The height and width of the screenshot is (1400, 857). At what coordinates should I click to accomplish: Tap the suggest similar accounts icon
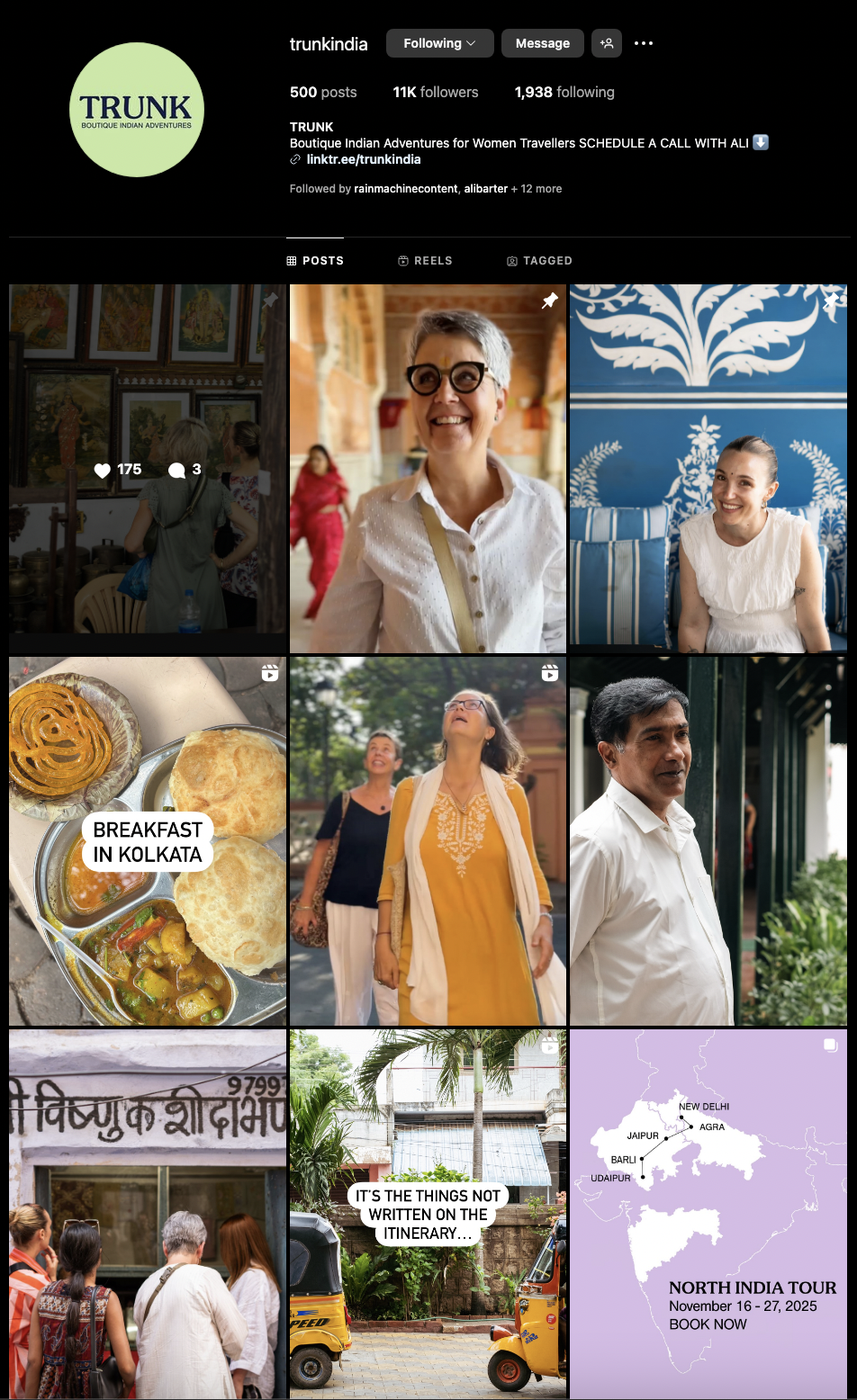click(607, 43)
